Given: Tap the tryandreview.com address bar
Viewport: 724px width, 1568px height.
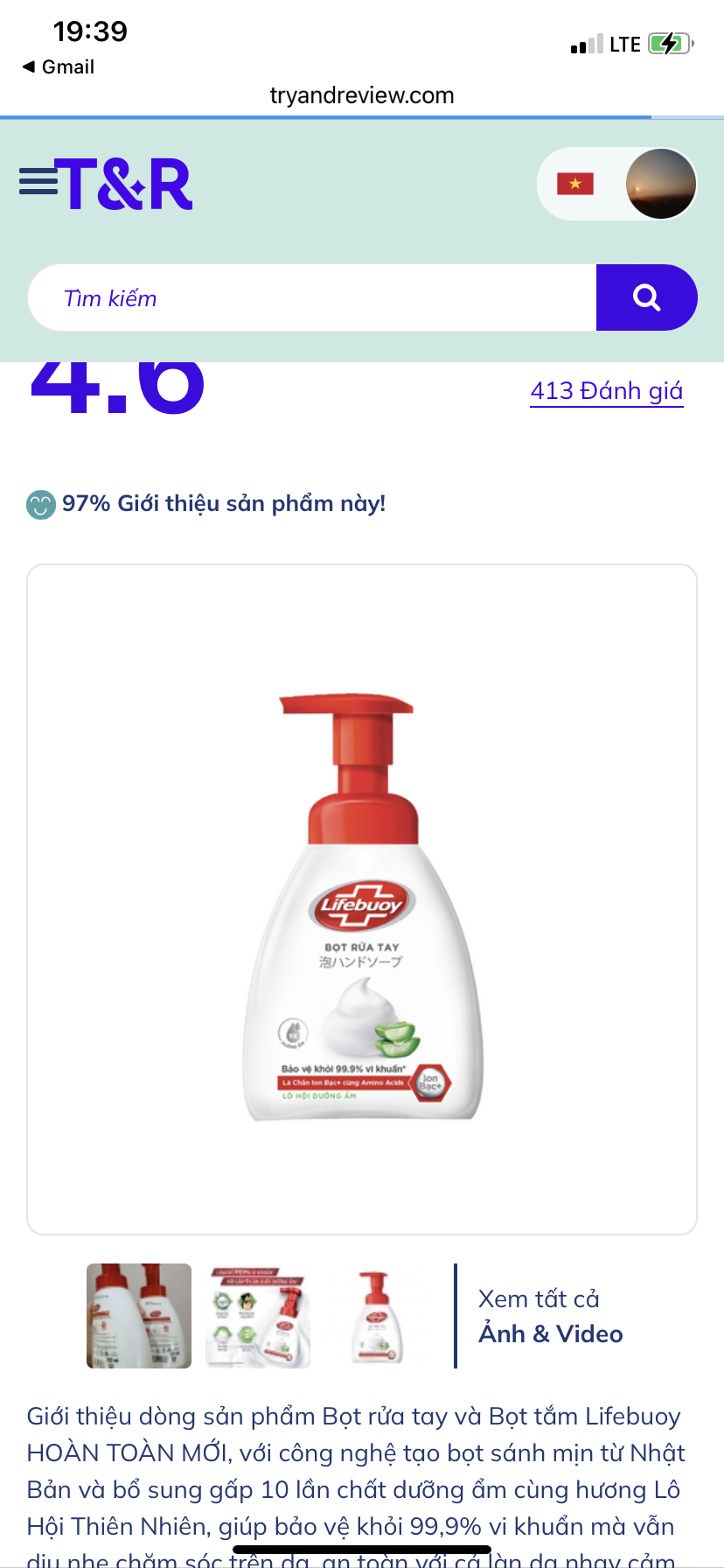Looking at the screenshot, I should [362, 95].
